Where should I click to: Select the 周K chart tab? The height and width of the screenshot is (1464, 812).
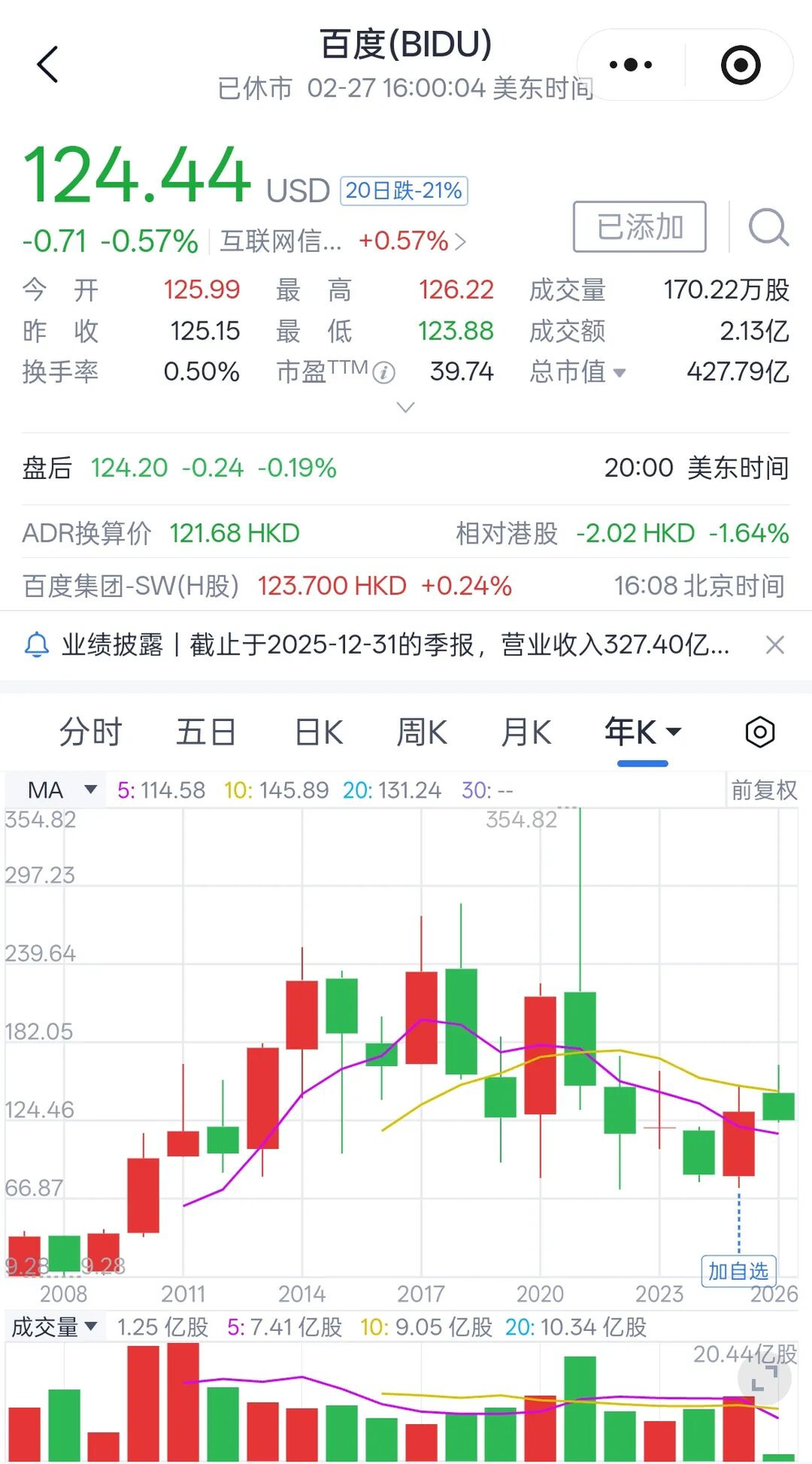tap(421, 732)
